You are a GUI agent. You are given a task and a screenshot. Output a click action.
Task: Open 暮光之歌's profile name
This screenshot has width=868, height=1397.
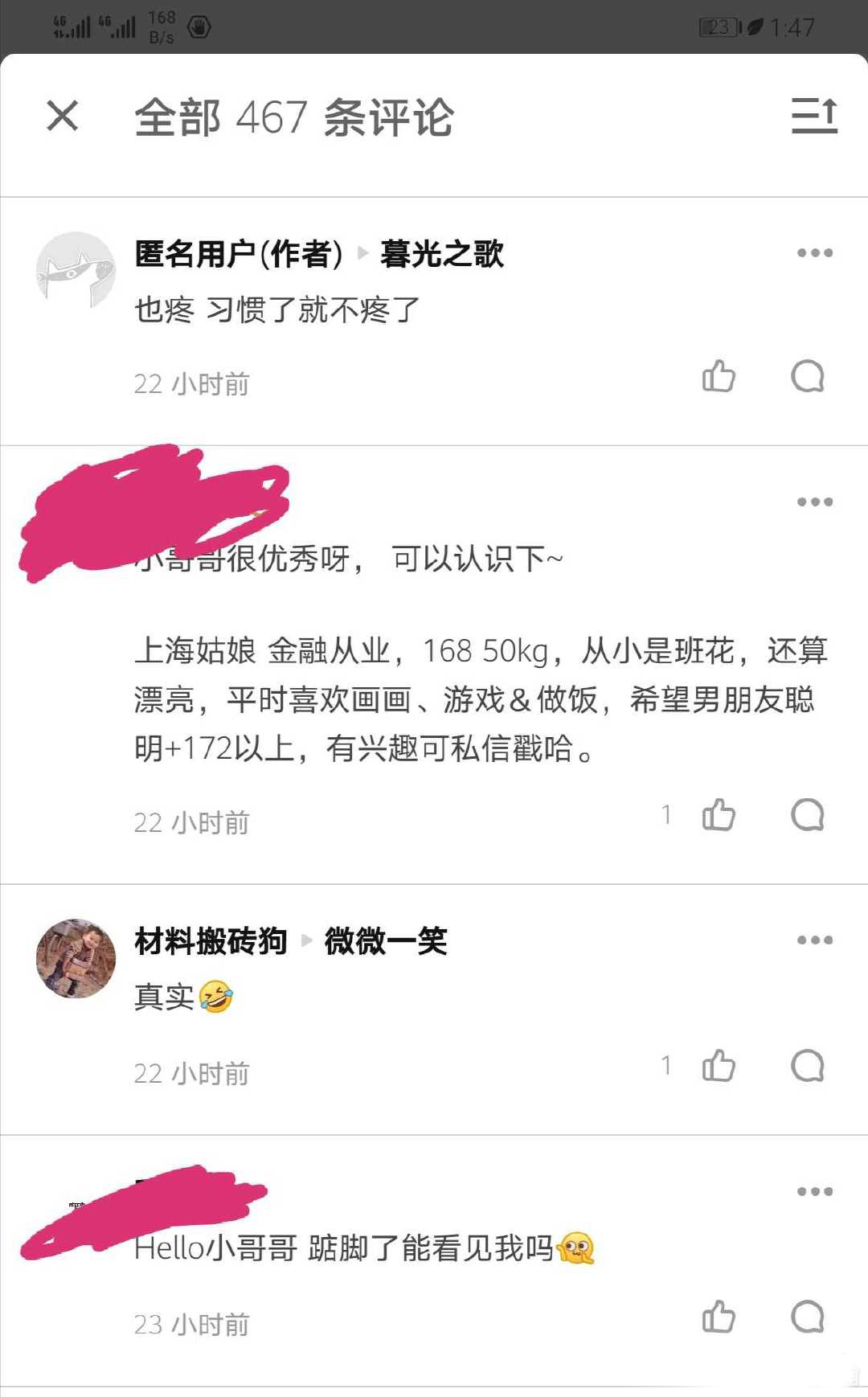[x=443, y=253]
